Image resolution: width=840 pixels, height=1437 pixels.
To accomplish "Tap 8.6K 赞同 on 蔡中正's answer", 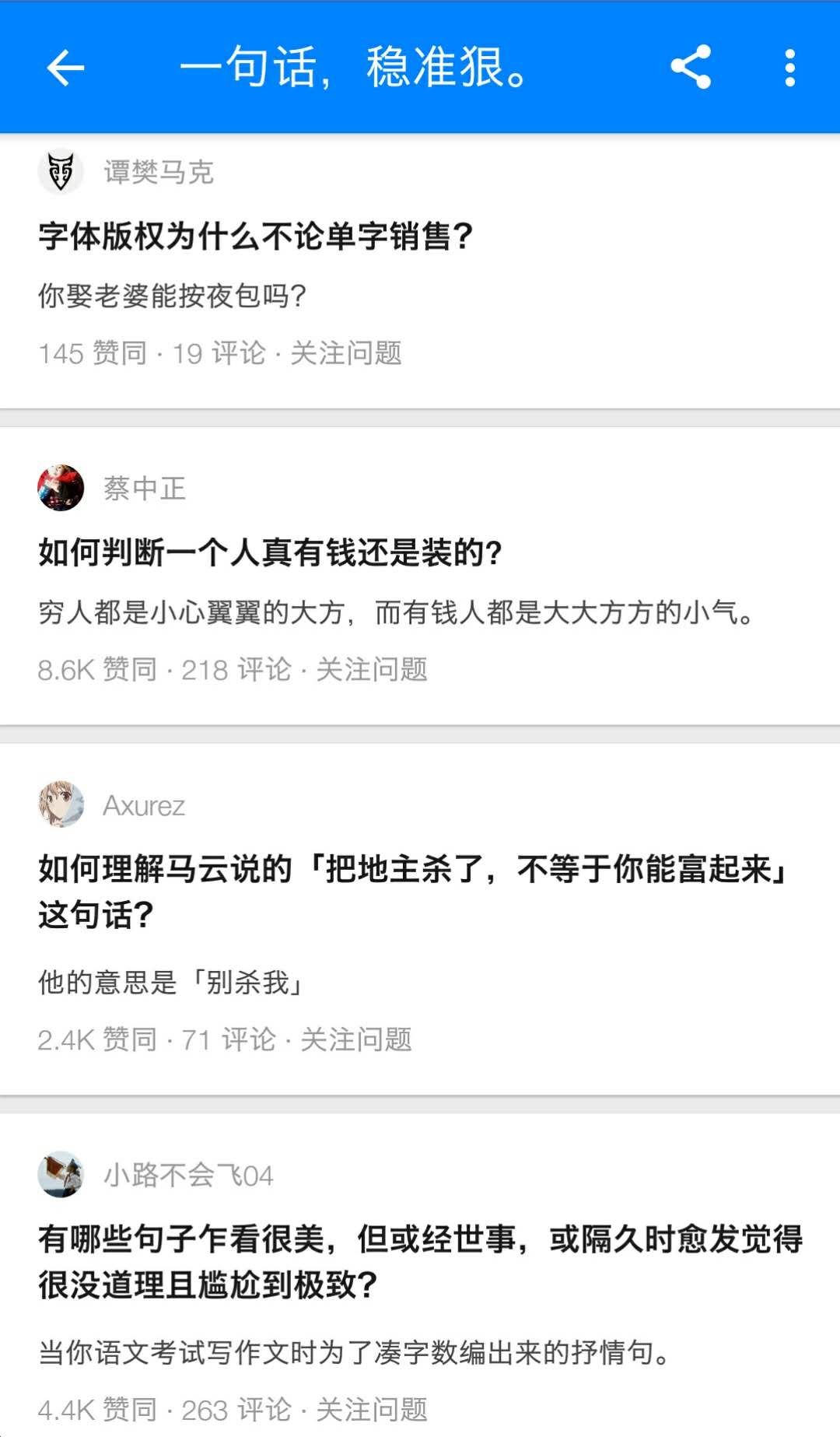I will 101,669.
